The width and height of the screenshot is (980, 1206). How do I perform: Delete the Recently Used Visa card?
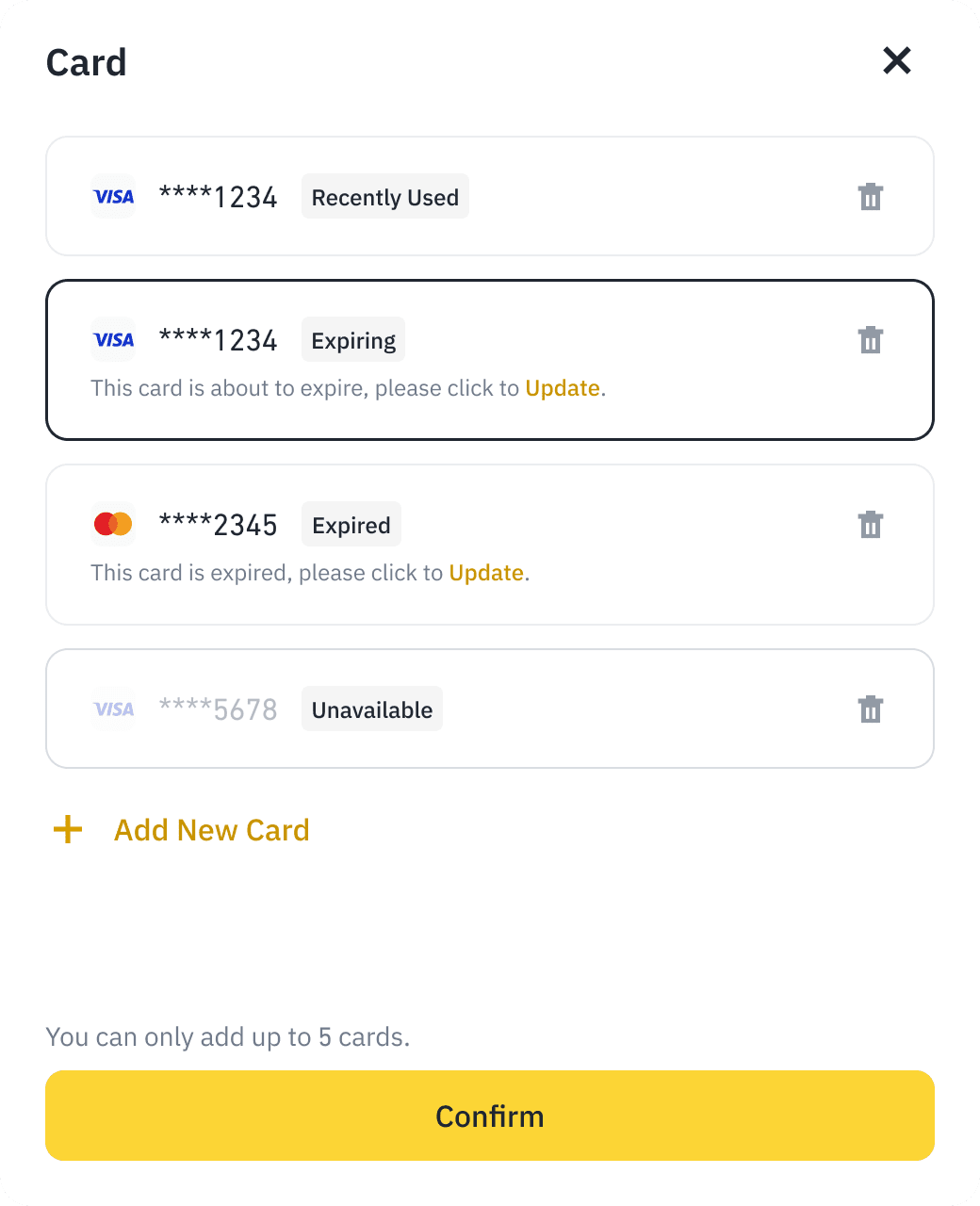click(x=870, y=197)
